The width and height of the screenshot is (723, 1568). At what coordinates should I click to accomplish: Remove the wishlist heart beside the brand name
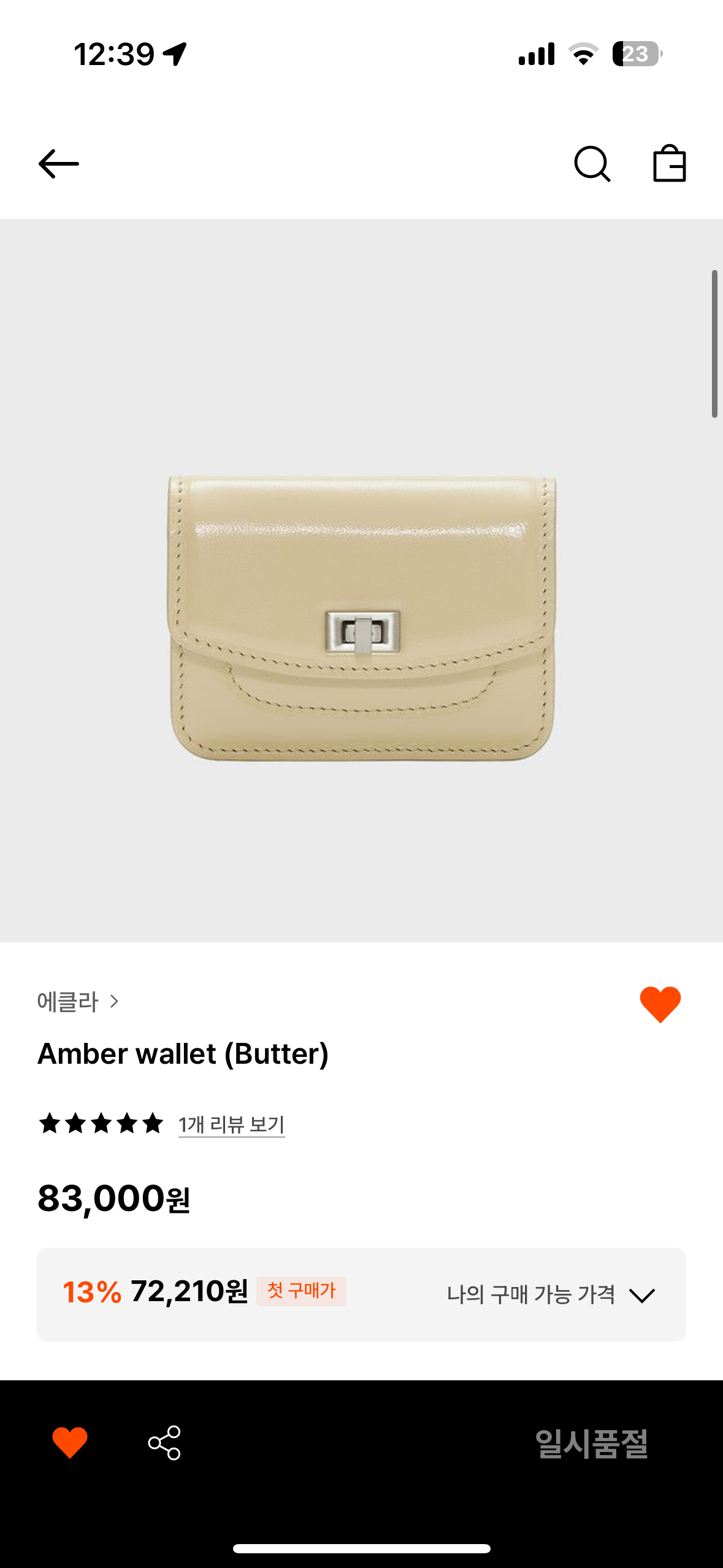(x=660, y=1004)
